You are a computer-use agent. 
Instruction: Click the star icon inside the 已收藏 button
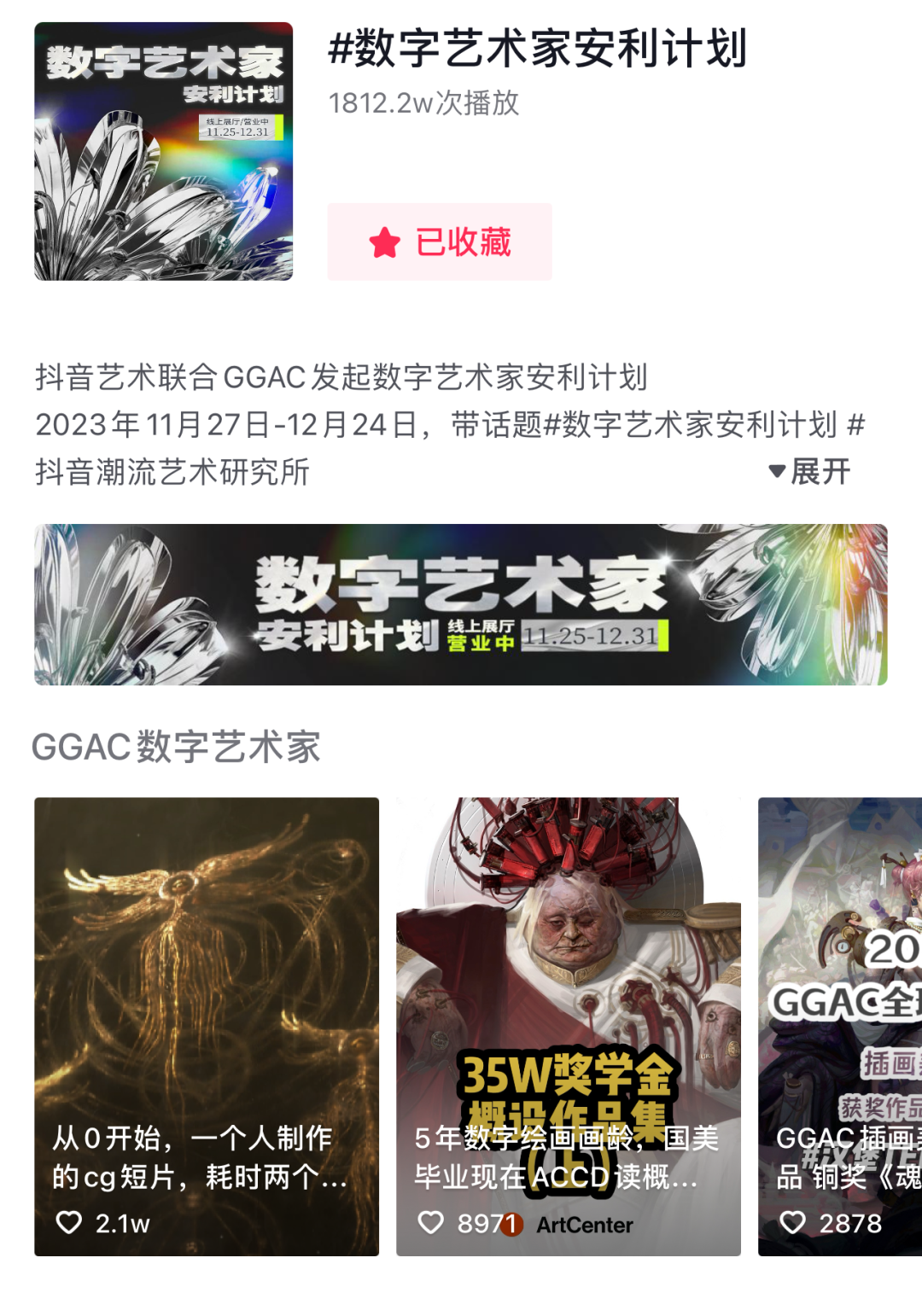coord(384,244)
